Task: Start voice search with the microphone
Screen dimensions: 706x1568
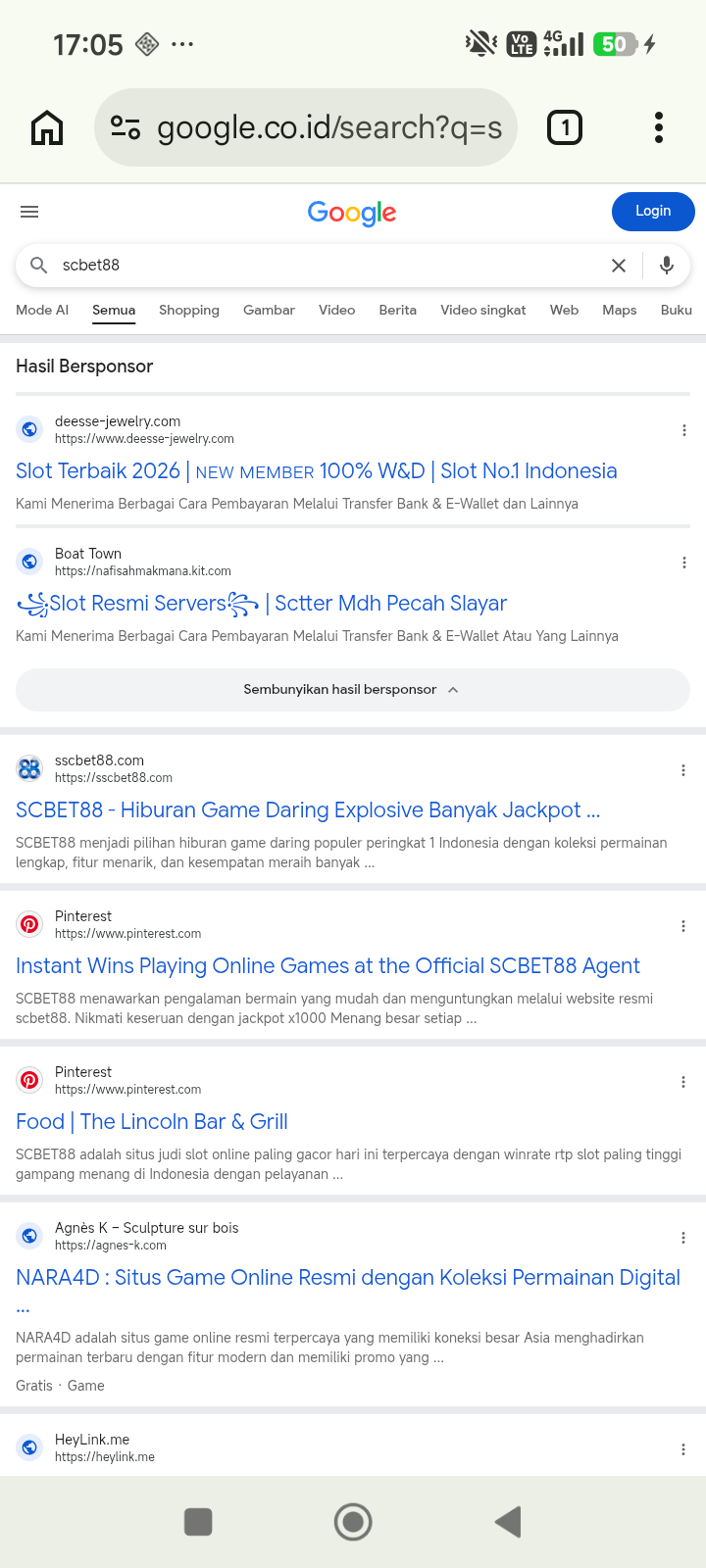Action: coord(667,266)
